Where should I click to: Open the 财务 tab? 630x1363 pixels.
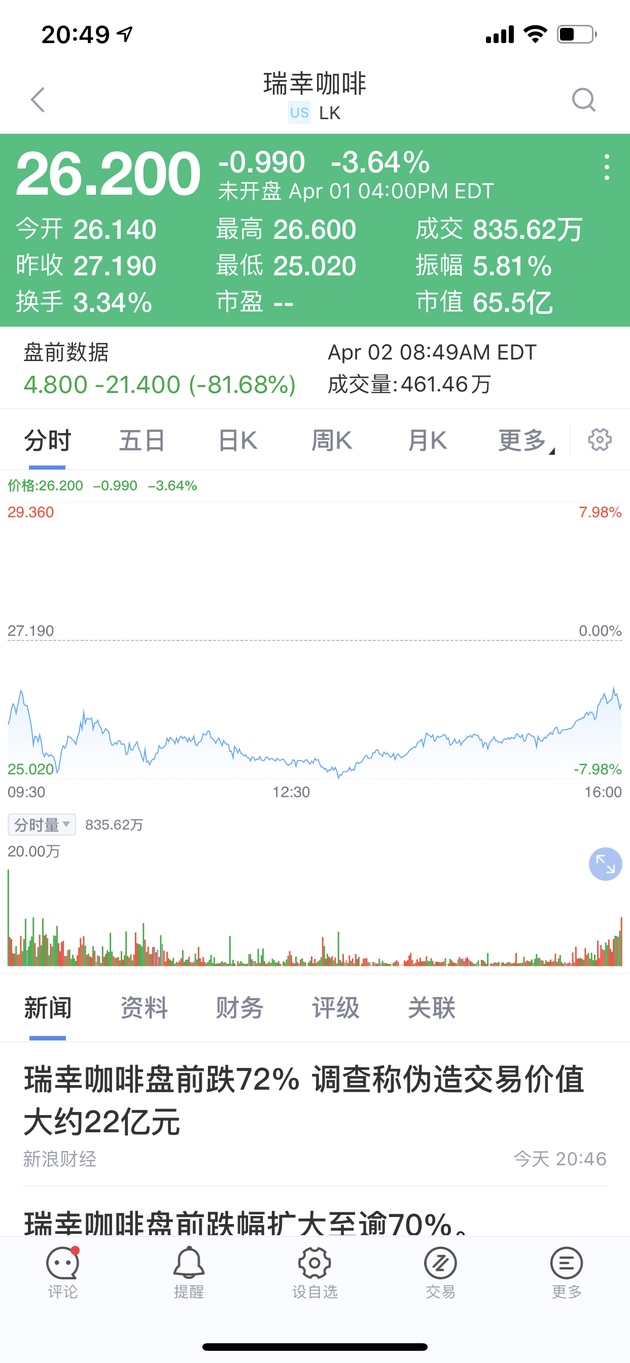pos(240,1008)
